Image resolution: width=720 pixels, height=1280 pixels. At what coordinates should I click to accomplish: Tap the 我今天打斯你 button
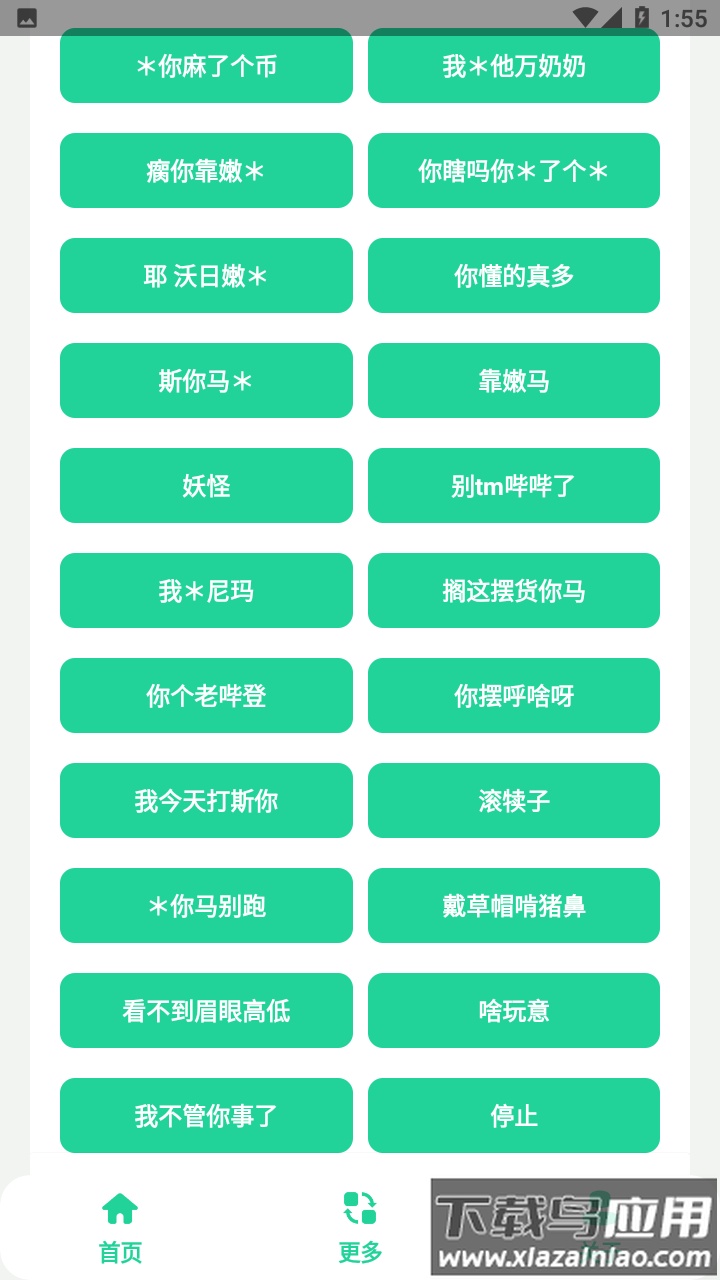click(206, 800)
